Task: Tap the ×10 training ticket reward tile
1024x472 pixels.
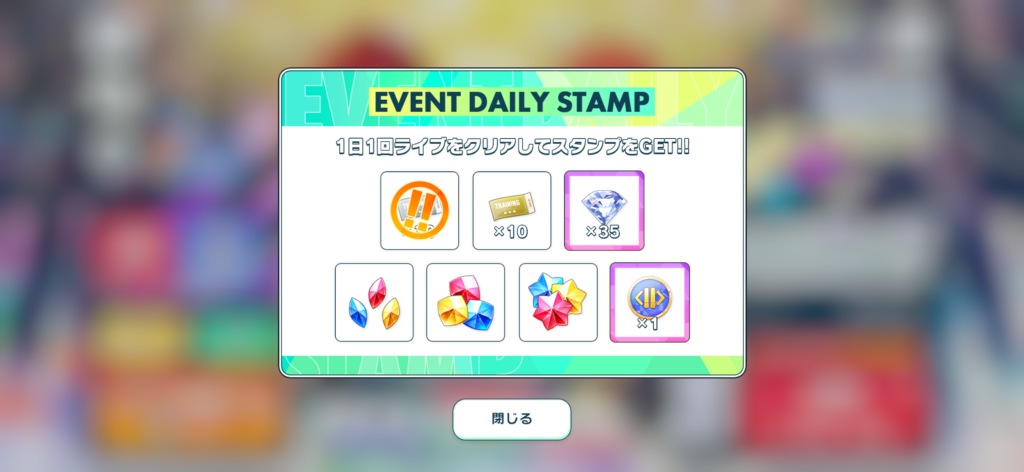Action: [x=512, y=210]
